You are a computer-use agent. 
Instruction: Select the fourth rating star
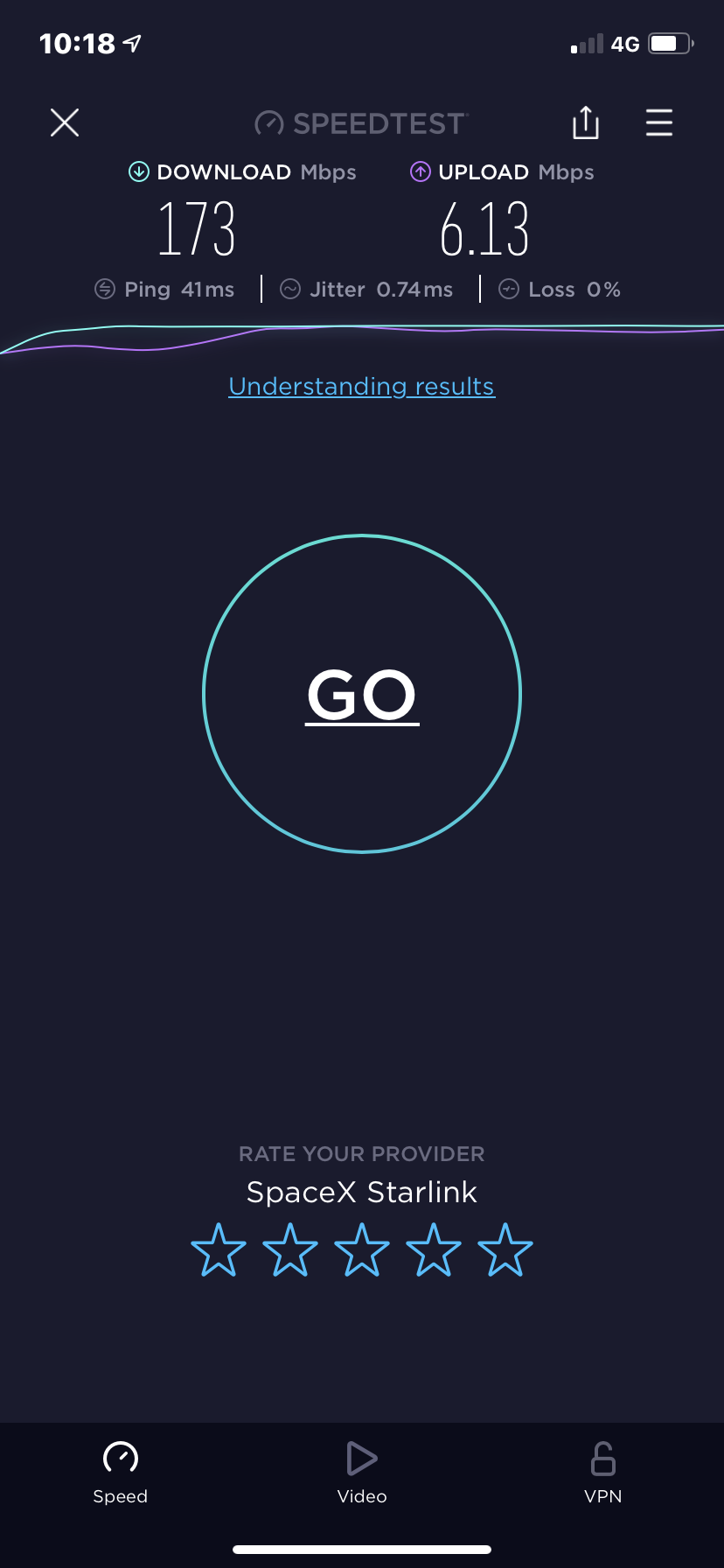434,1249
